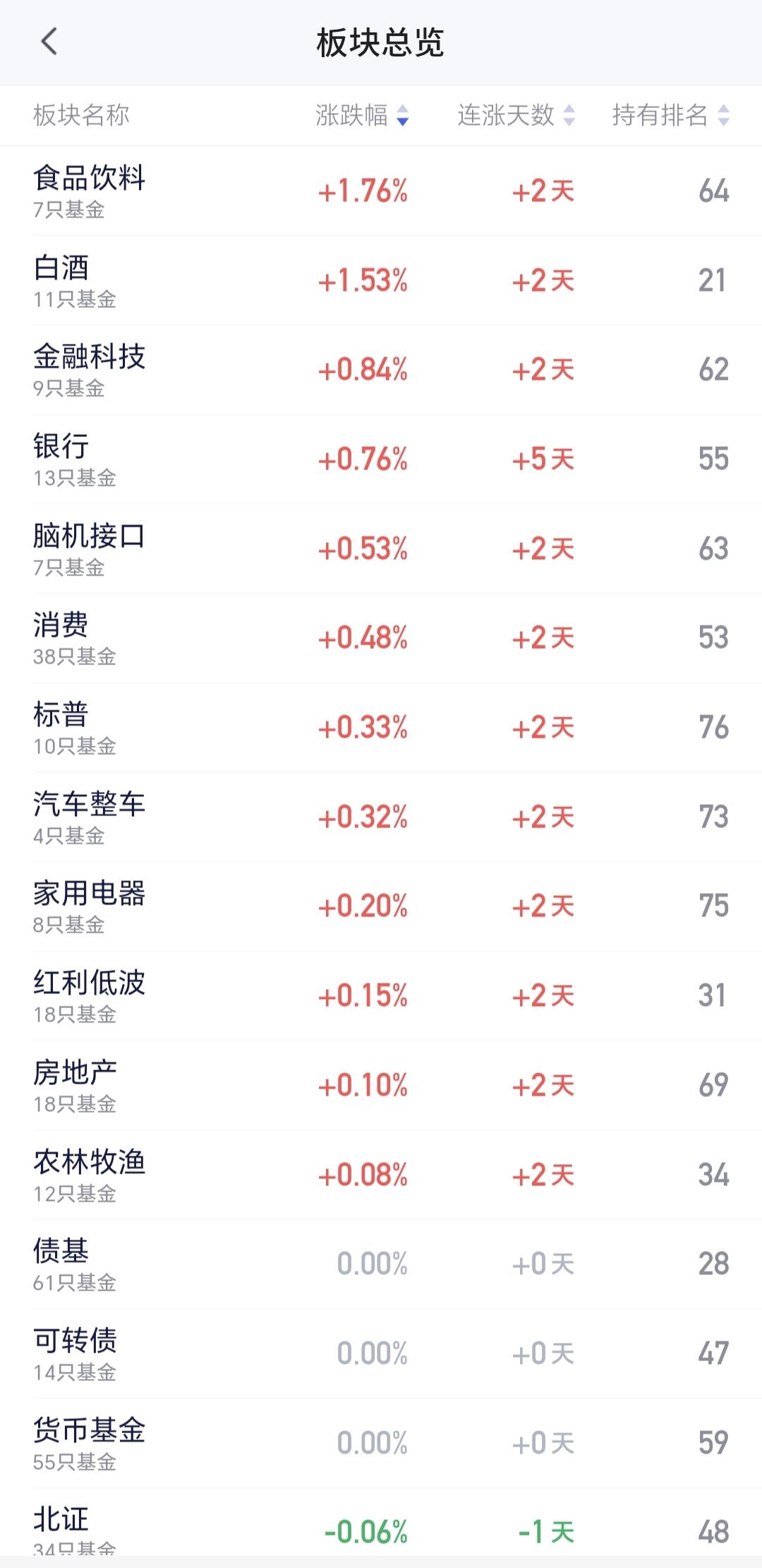
Task: View the 标普 sector
Action: point(381,728)
